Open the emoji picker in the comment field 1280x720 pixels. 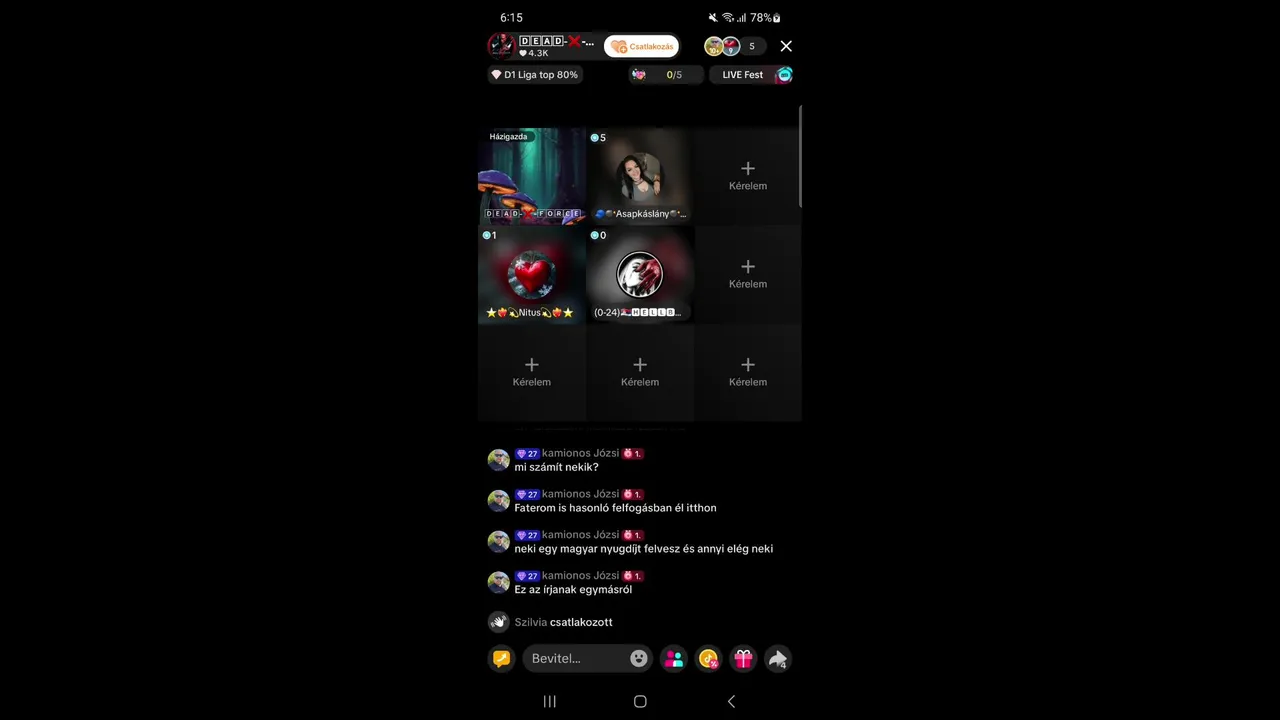pyautogui.click(x=639, y=658)
